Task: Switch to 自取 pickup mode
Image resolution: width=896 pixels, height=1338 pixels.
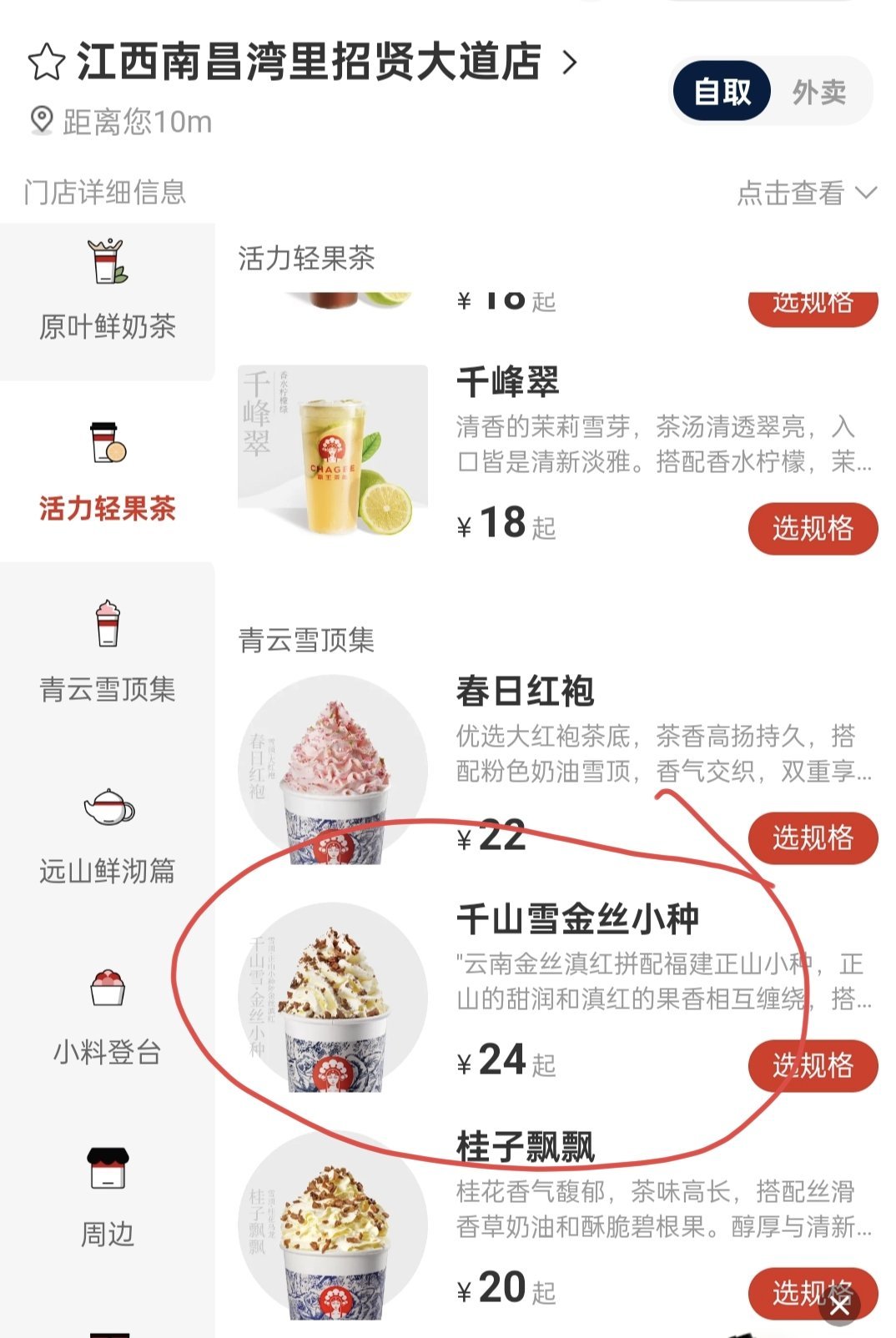Action: coord(722,91)
